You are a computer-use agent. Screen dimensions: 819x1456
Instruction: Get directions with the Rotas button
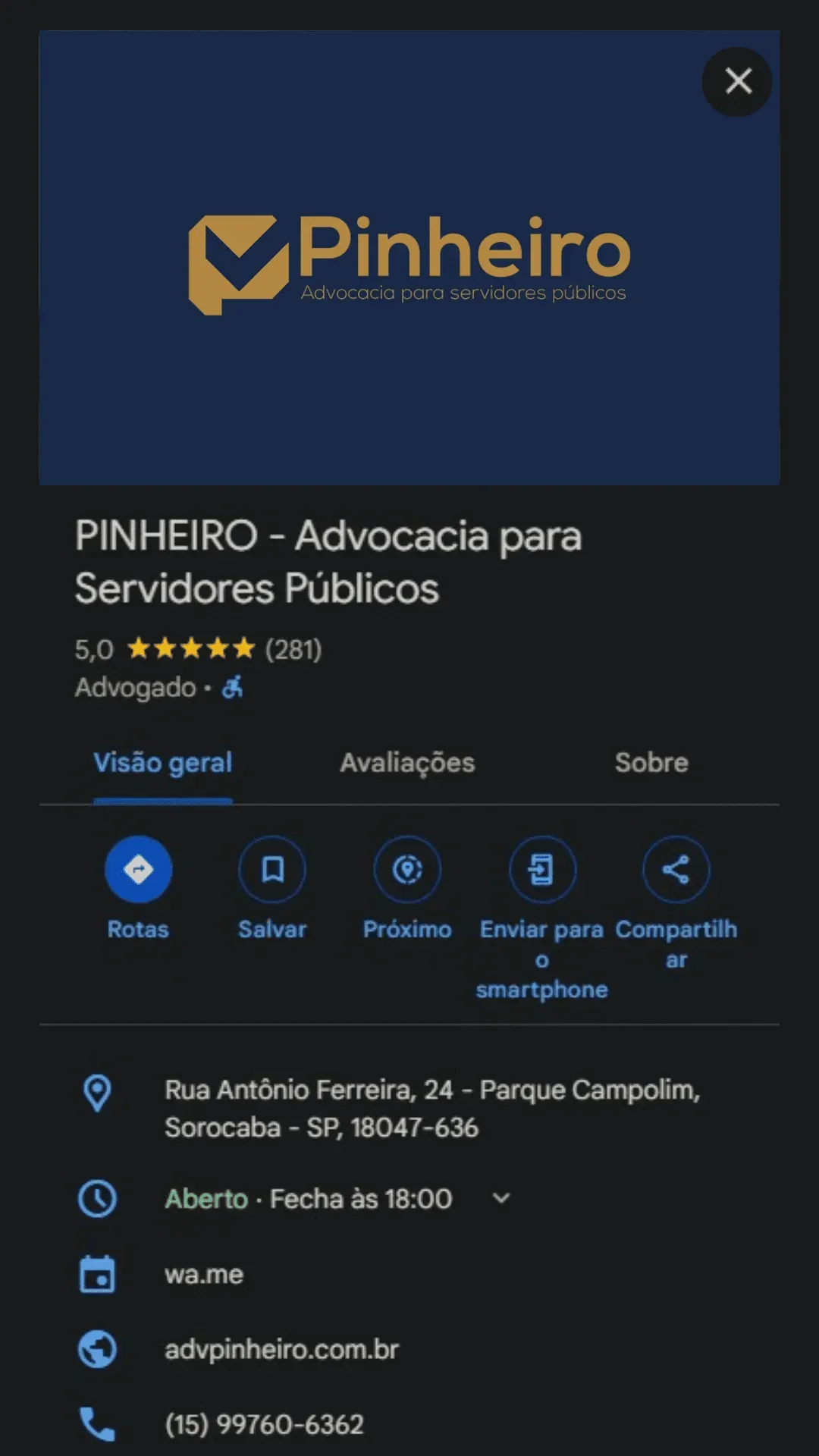coord(138,870)
